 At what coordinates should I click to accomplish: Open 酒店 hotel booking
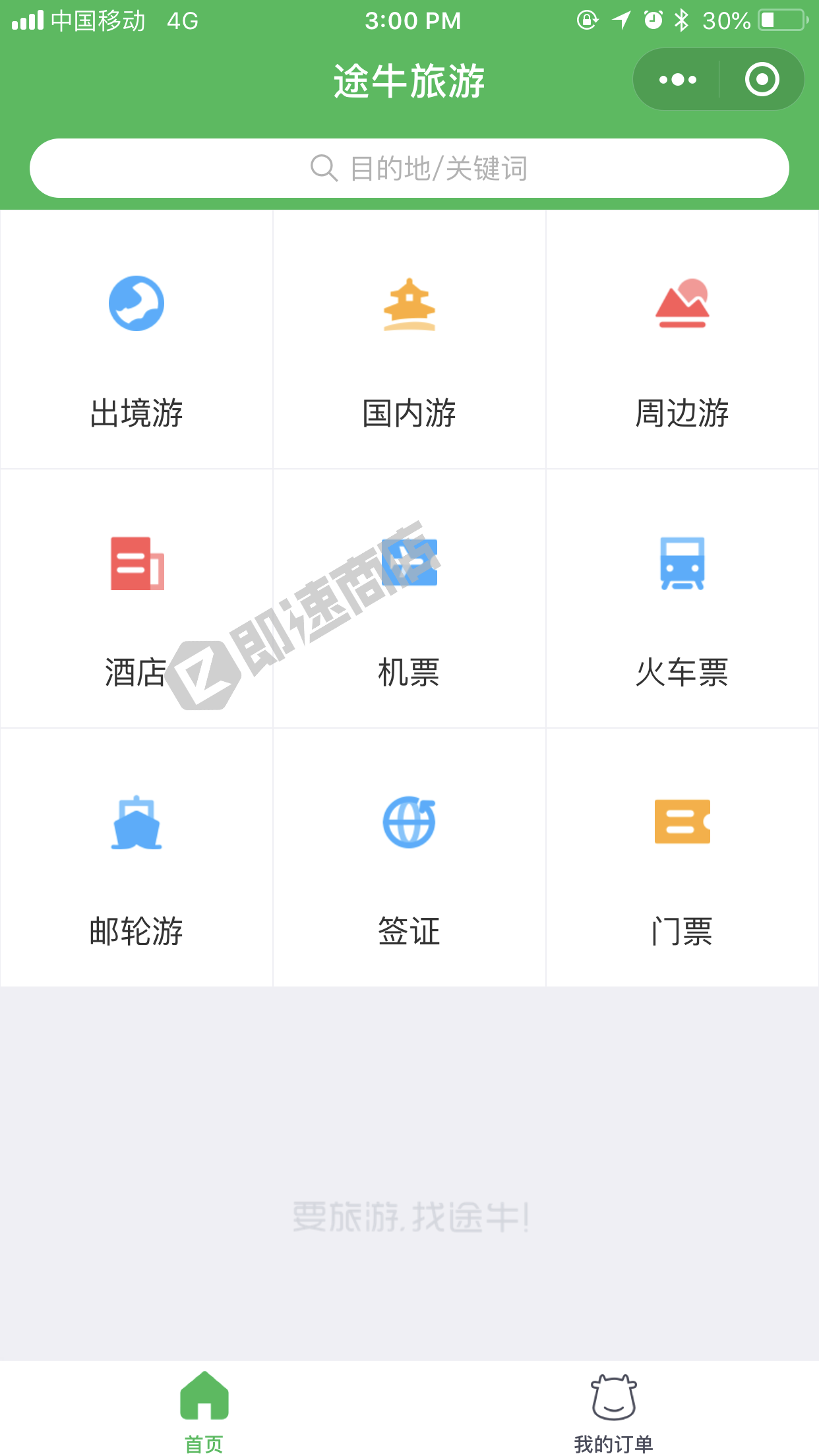click(x=136, y=599)
